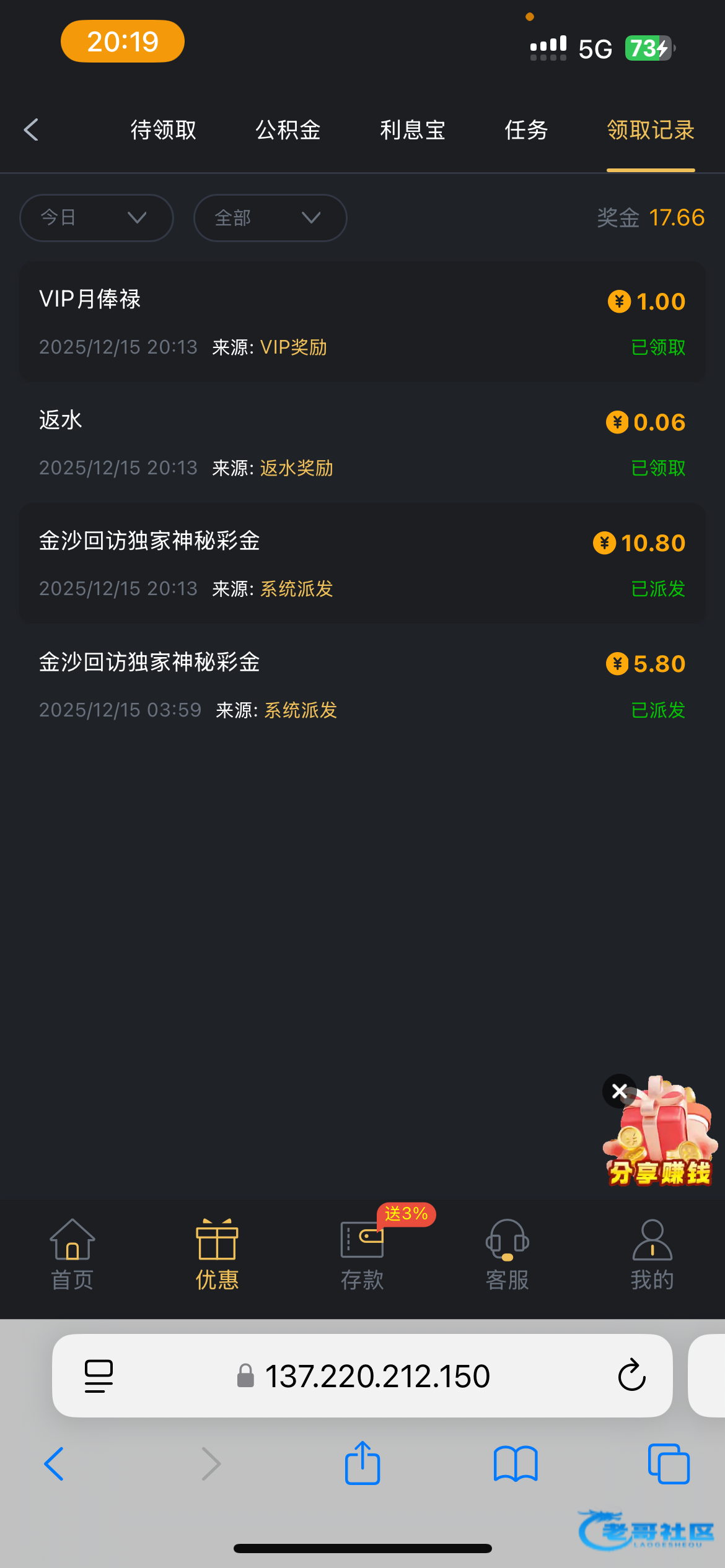The width and height of the screenshot is (725, 1568).
Task: Switch to the 待领取 tab
Action: pyautogui.click(x=164, y=130)
